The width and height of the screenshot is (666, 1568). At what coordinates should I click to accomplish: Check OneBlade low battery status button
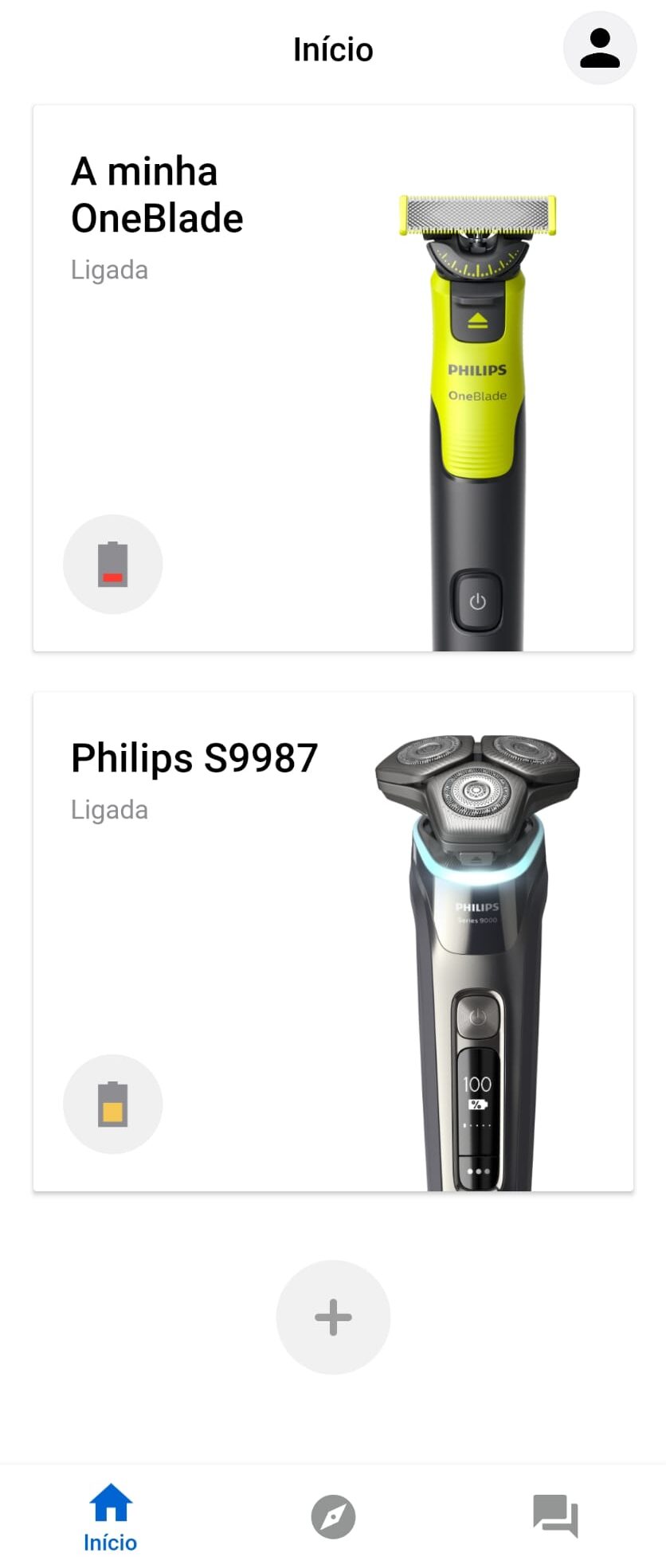112,564
